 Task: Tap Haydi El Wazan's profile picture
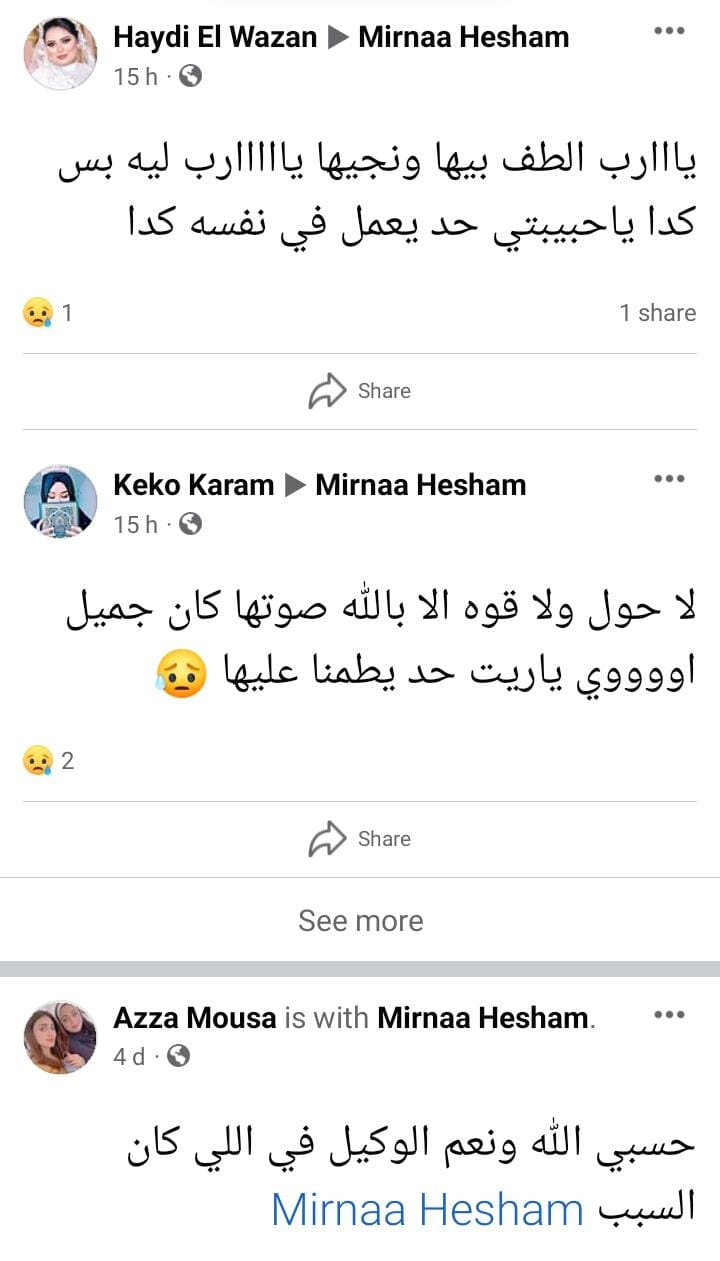[60, 54]
